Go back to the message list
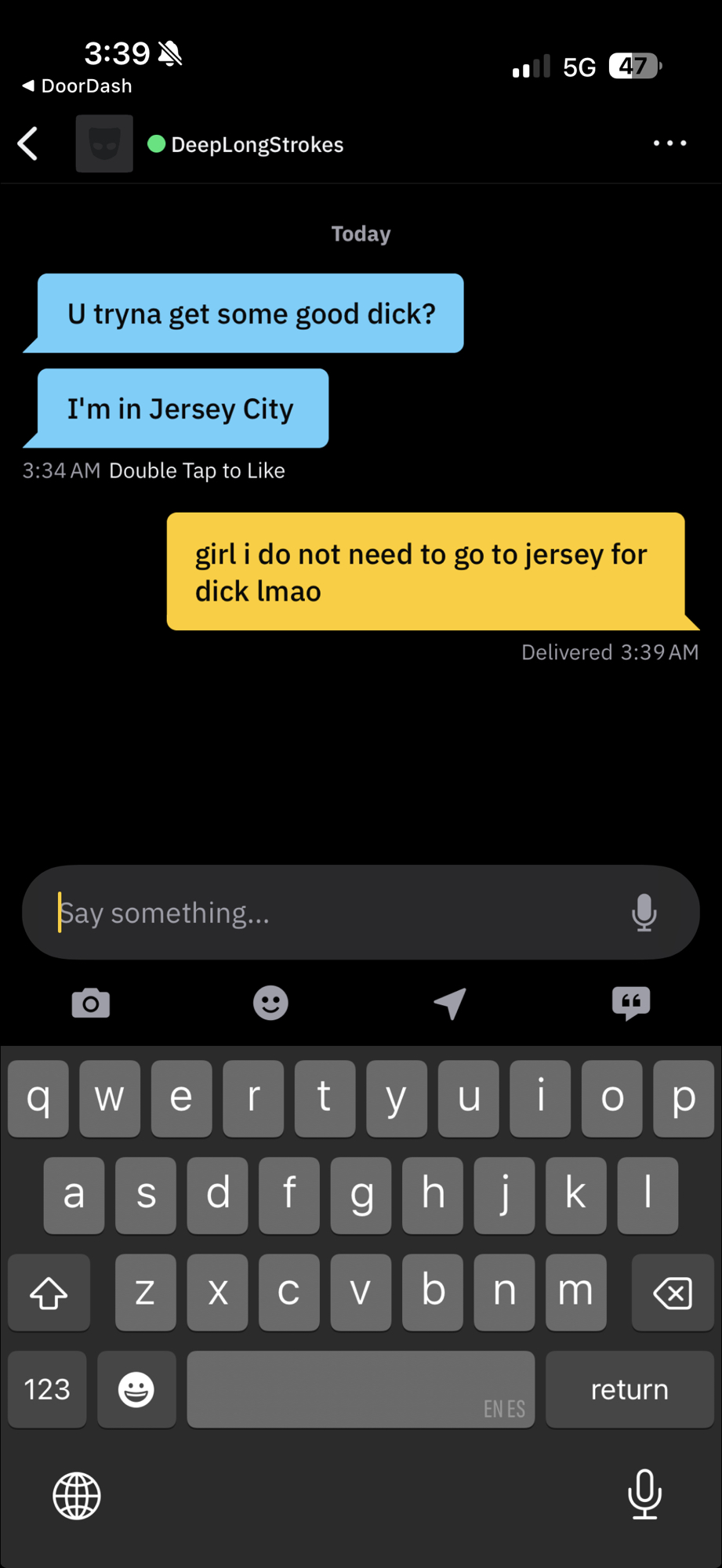Image resolution: width=722 pixels, height=1568 pixels. 28,143
